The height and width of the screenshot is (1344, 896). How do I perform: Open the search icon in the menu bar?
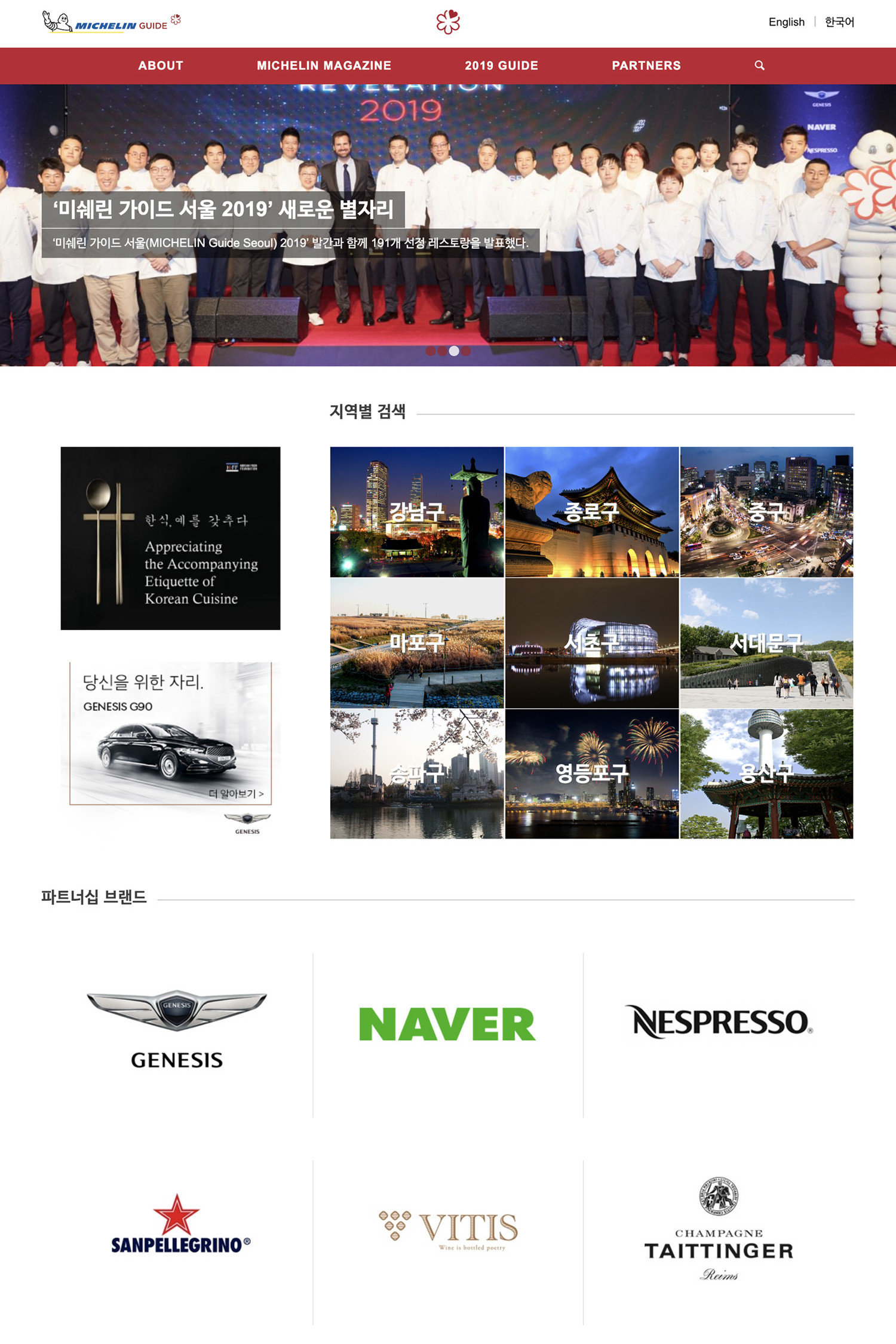(x=759, y=65)
